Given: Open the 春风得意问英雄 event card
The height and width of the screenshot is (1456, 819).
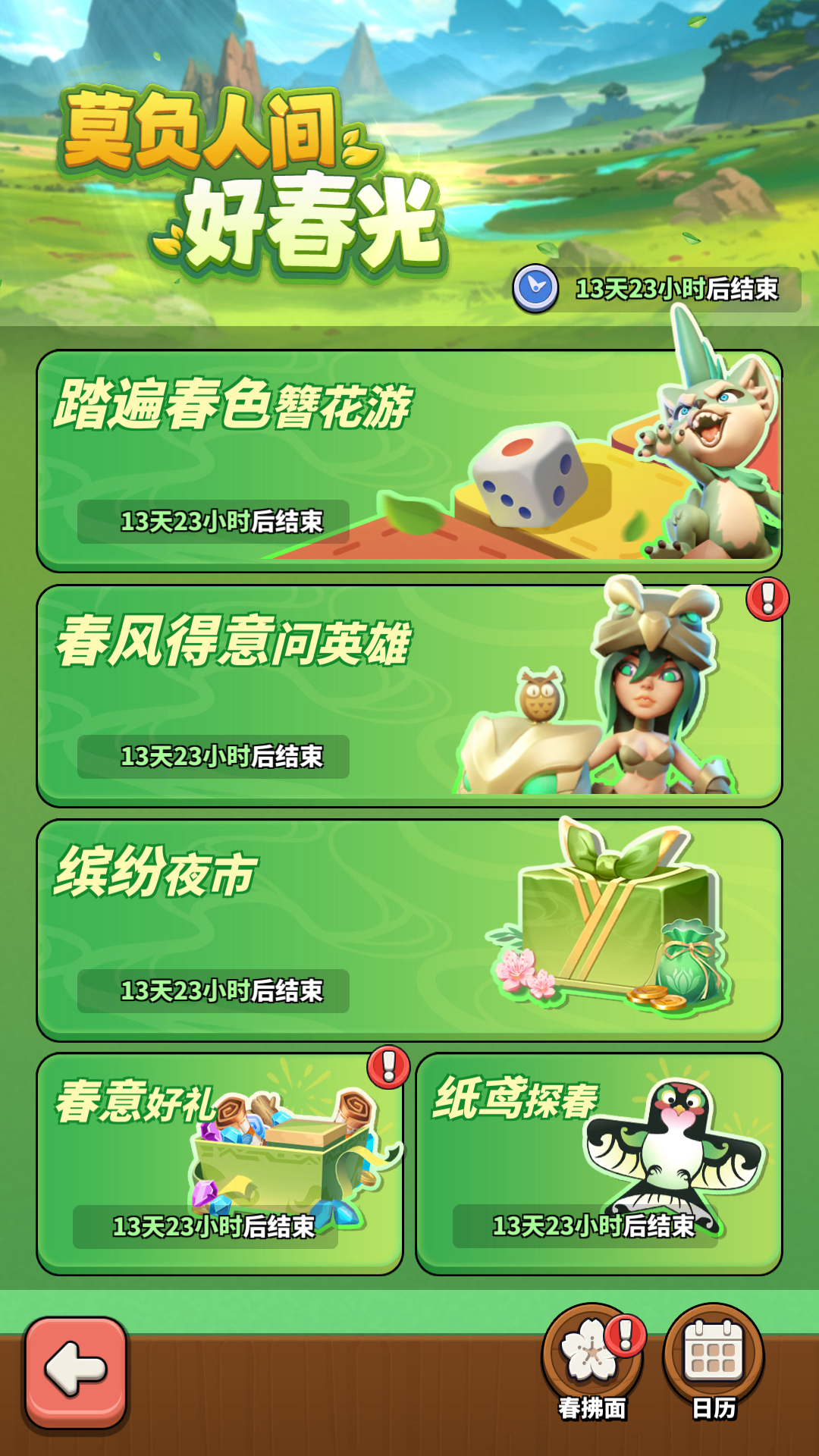Looking at the screenshot, I should 409,695.
